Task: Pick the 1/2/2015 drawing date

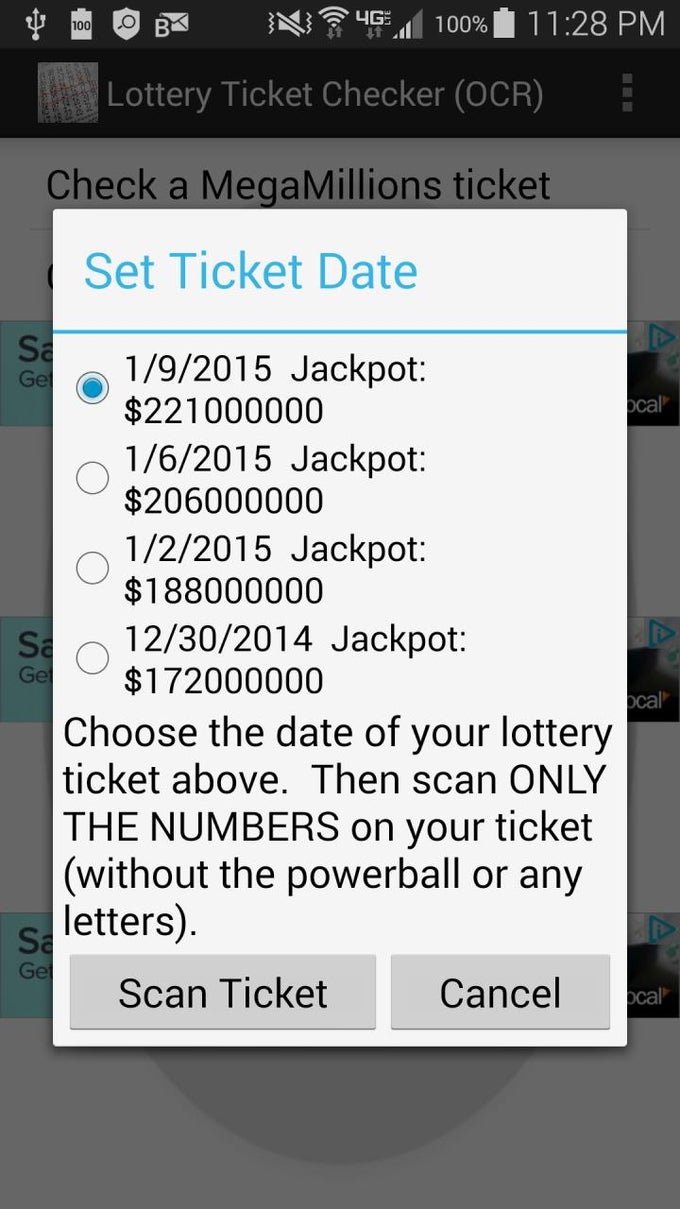Action: (x=93, y=568)
